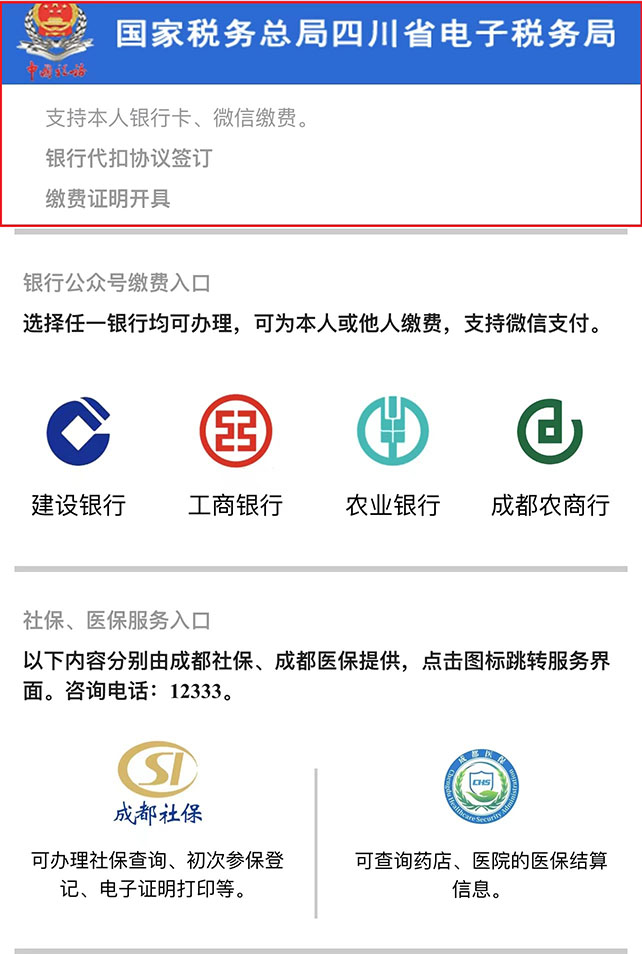Select 工商银行 to pay fees
The width and height of the screenshot is (642, 954).
[x=235, y=431]
